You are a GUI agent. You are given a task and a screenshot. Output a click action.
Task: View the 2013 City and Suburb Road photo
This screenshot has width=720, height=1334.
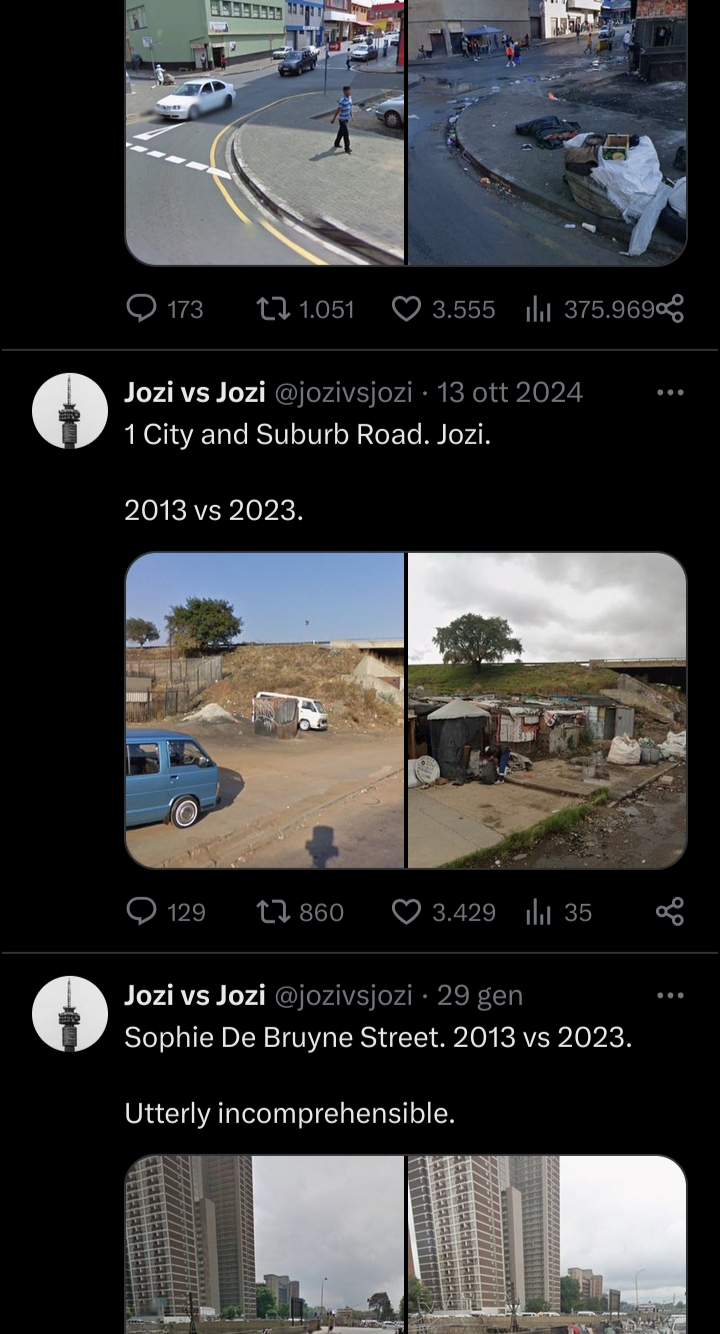pos(265,710)
